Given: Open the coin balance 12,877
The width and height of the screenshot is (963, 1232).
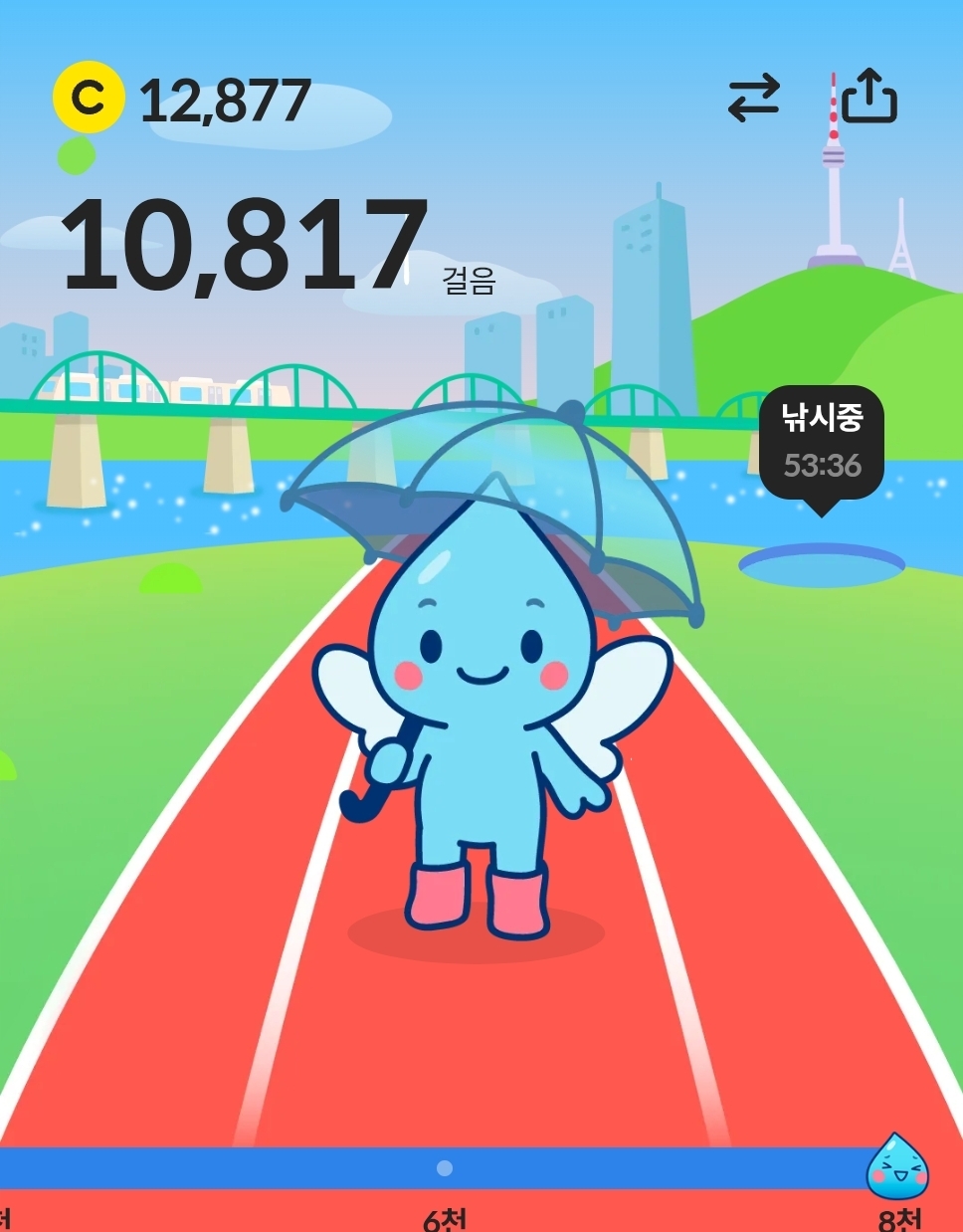Looking at the screenshot, I should point(184,100).
